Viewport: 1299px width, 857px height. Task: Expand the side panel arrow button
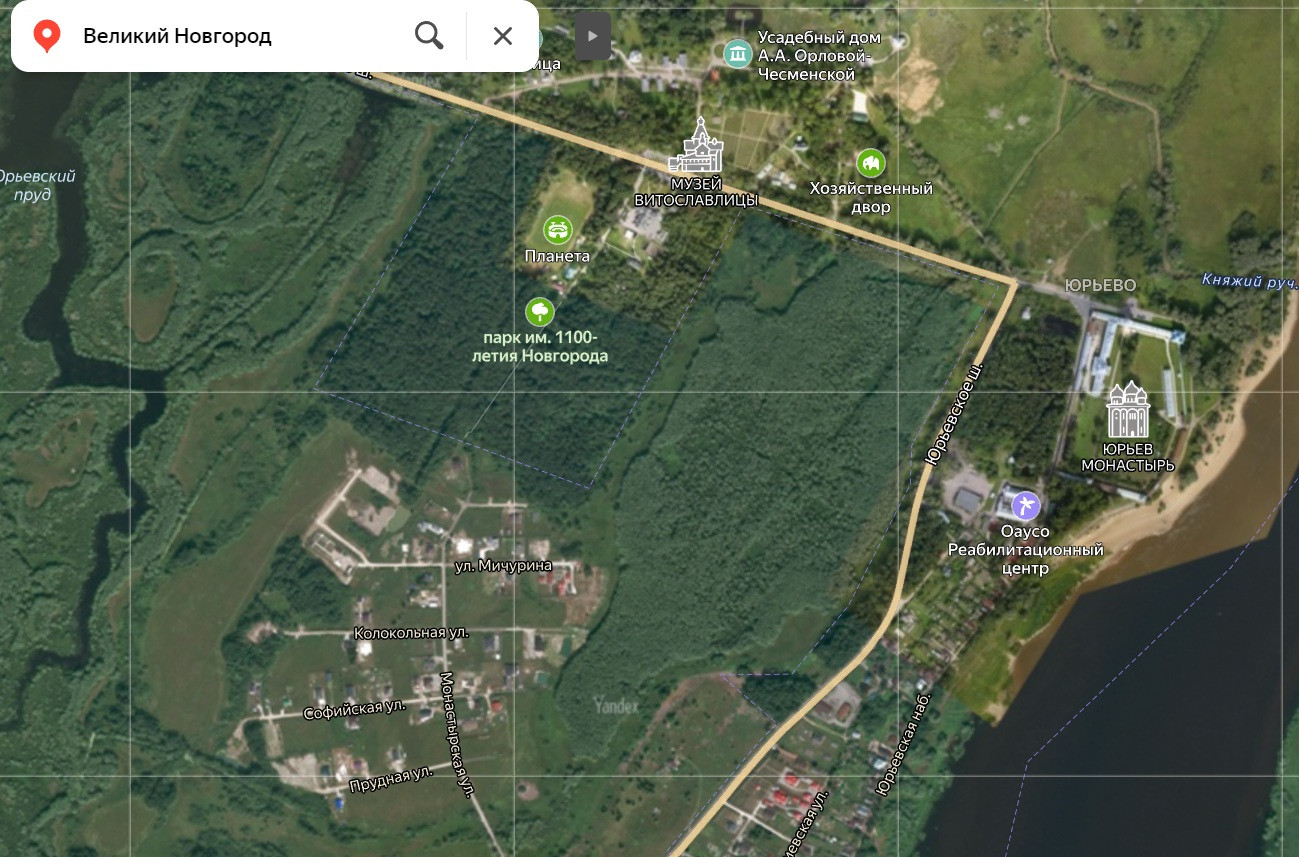pyautogui.click(x=593, y=36)
